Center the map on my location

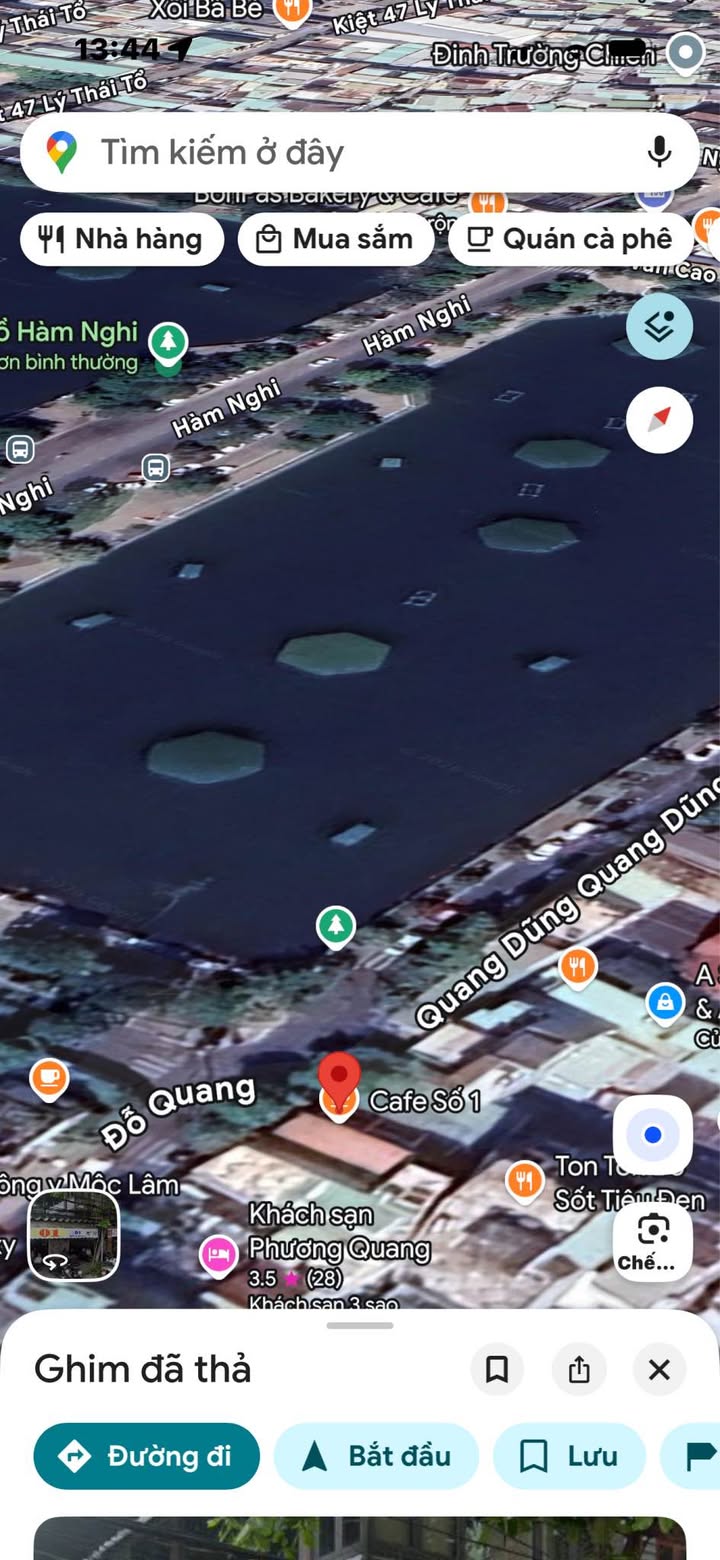(653, 1135)
